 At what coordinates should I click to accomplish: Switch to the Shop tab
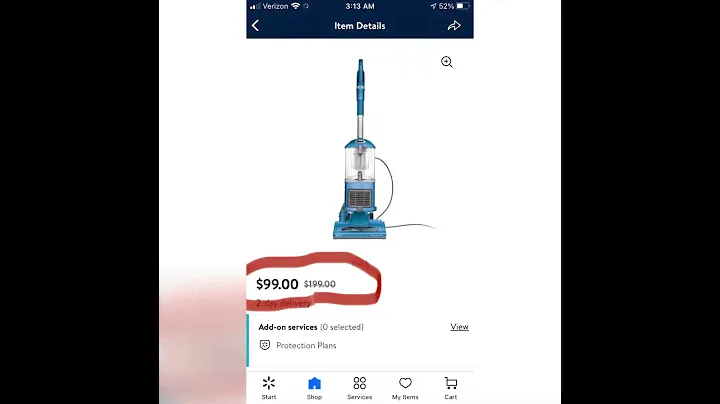(x=314, y=388)
